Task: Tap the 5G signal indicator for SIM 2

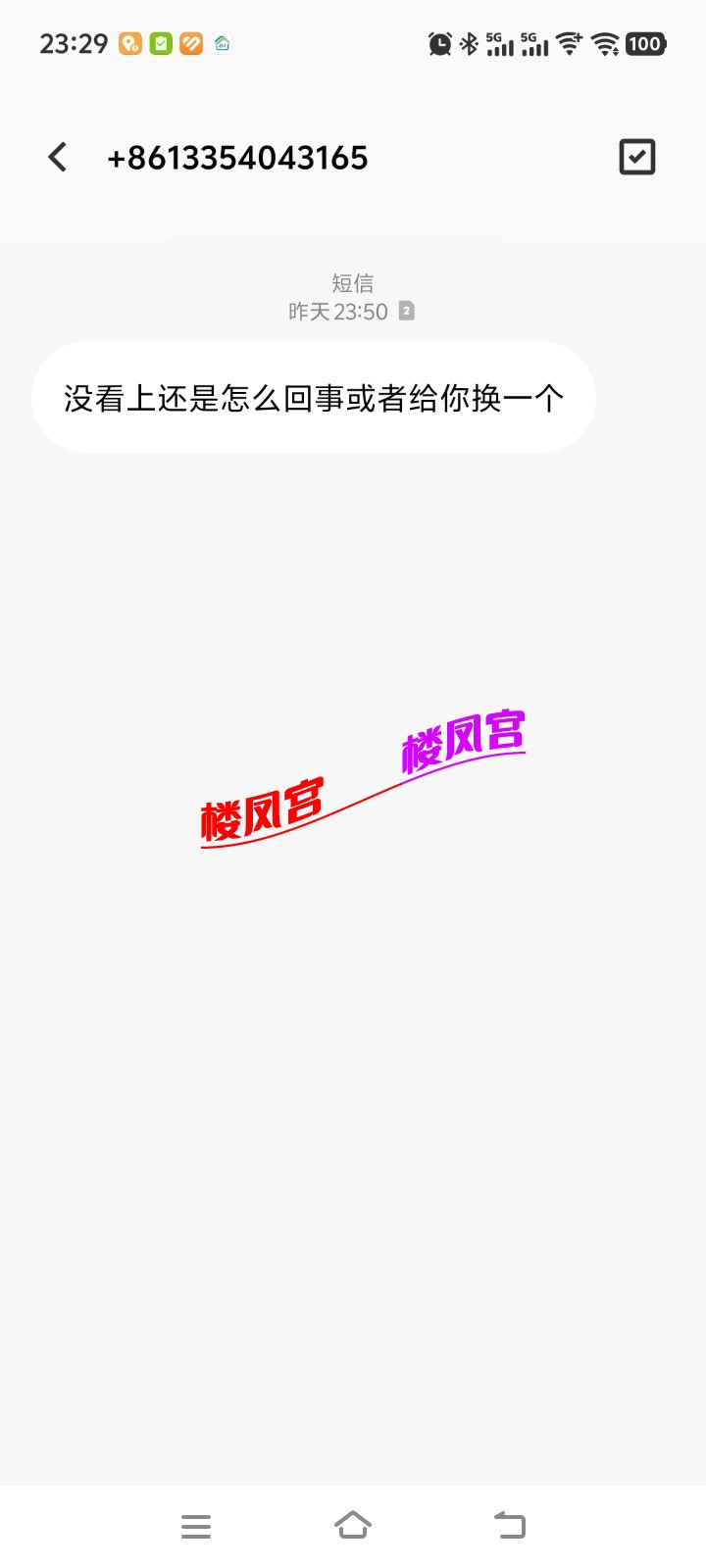Action: point(533,43)
